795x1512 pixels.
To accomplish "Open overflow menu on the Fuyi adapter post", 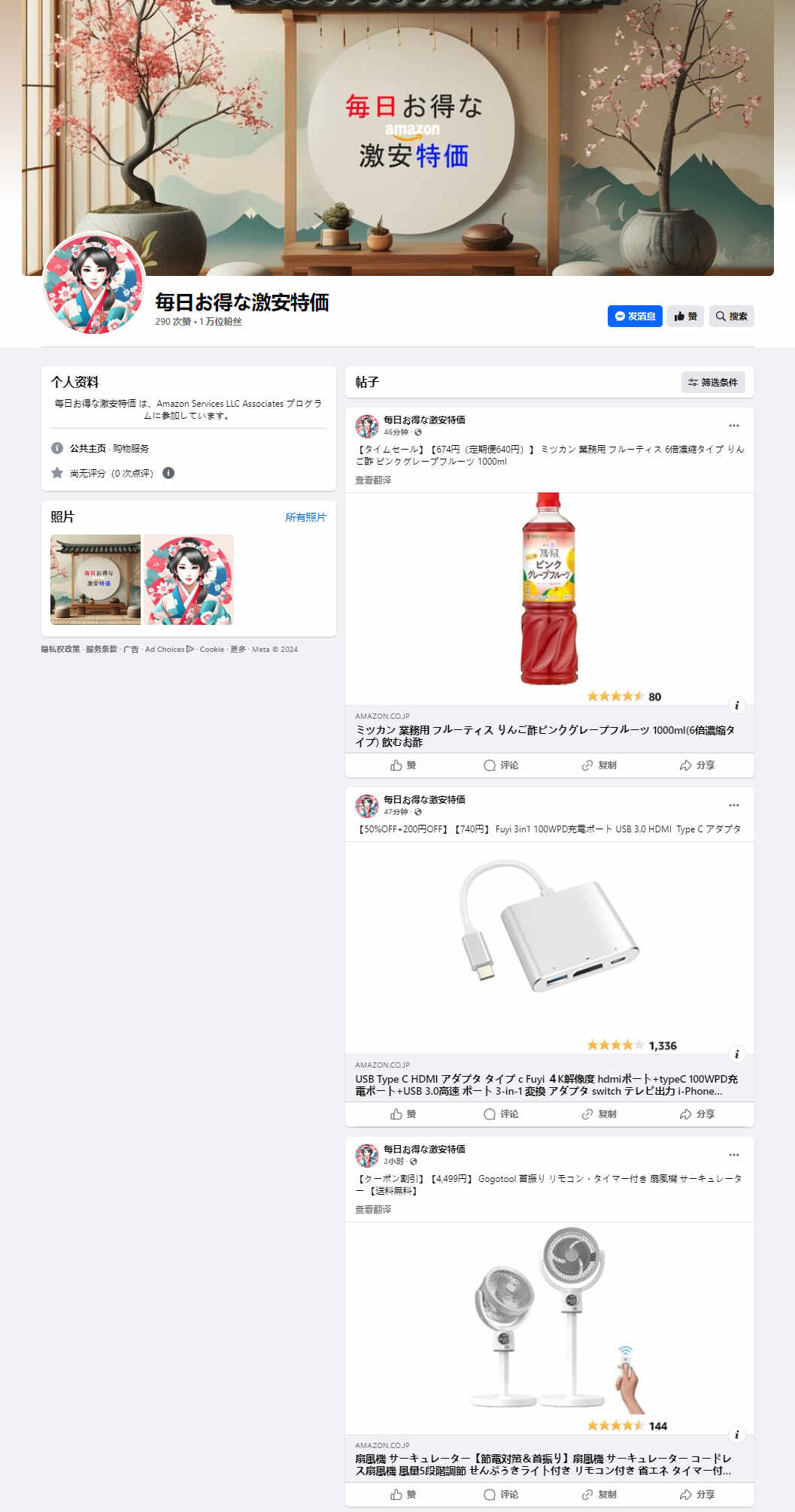I will (x=733, y=805).
